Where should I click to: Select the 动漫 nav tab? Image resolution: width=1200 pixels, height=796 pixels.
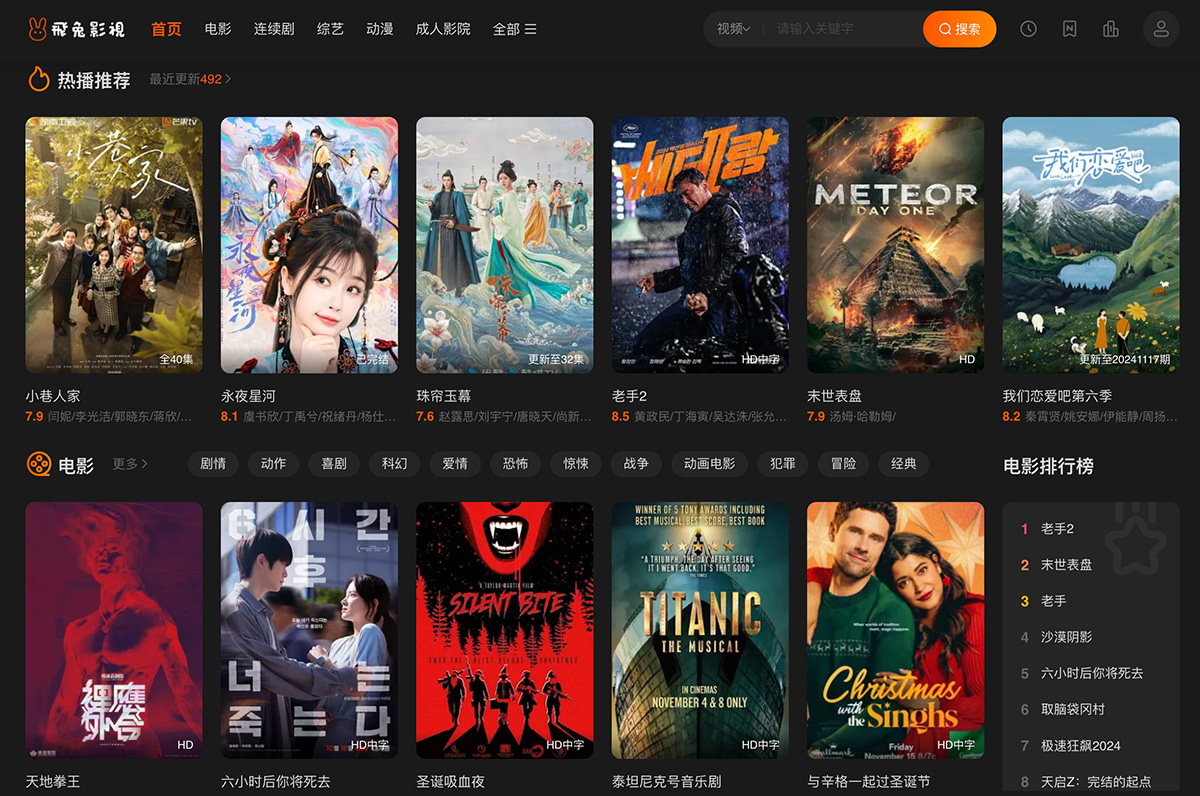(x=380, y=29)
